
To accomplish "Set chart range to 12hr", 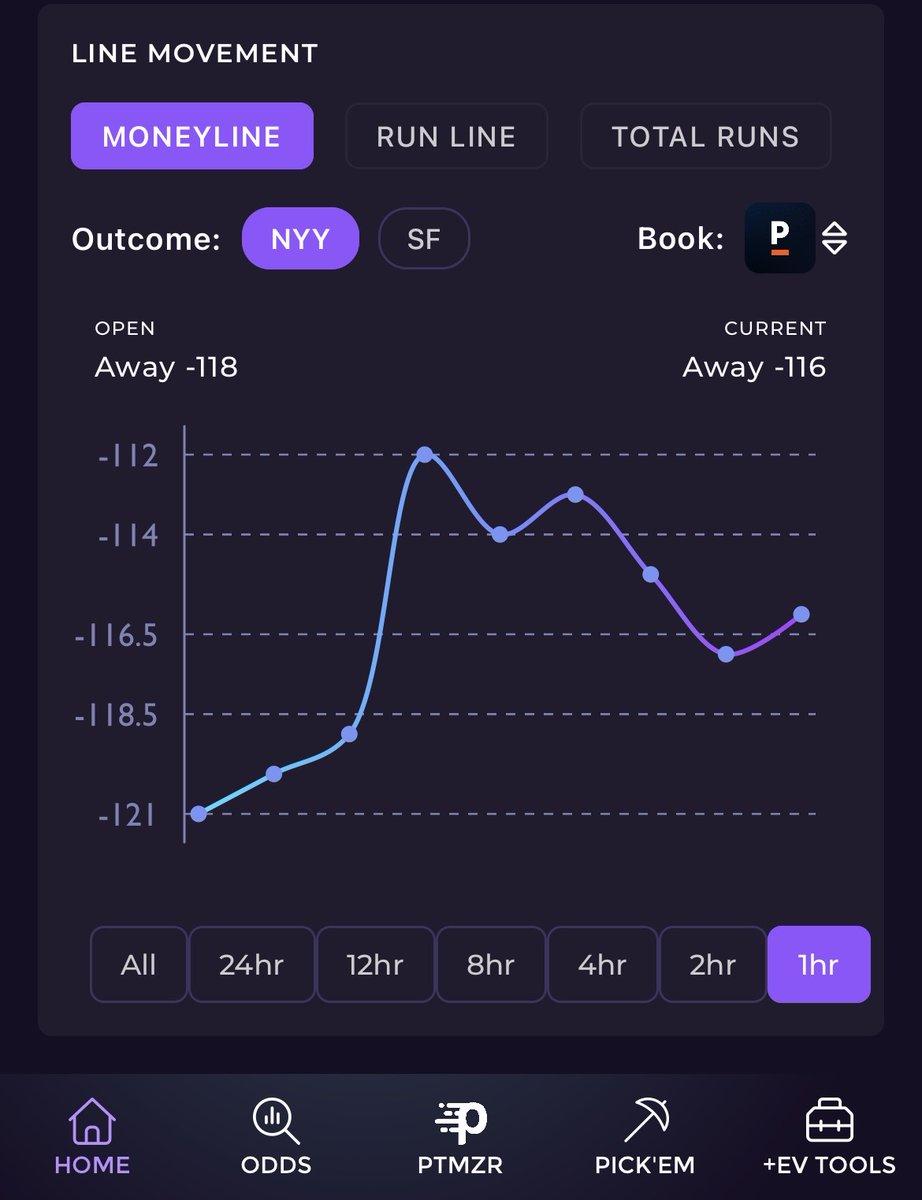I will pyautogui.click(x=376, y=964).
